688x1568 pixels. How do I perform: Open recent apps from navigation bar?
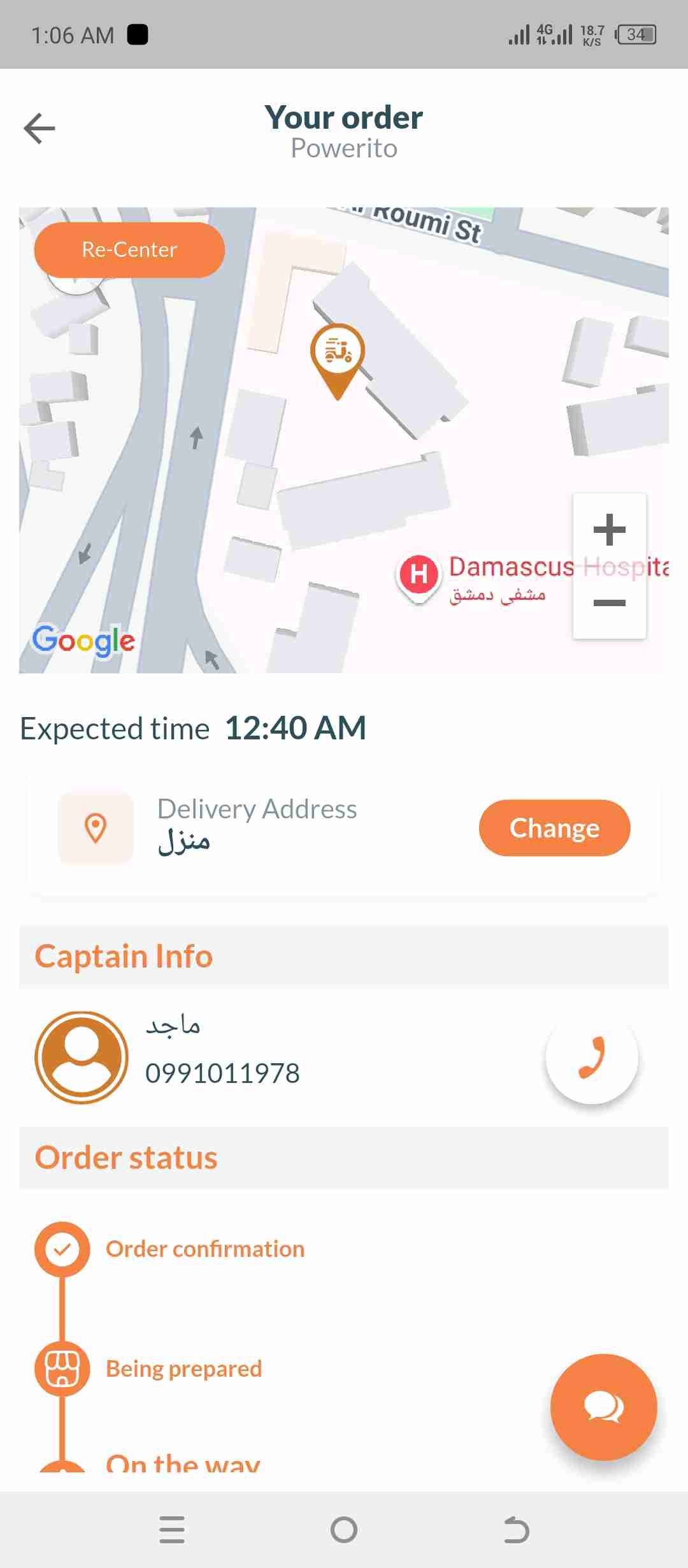[172, 1530]
